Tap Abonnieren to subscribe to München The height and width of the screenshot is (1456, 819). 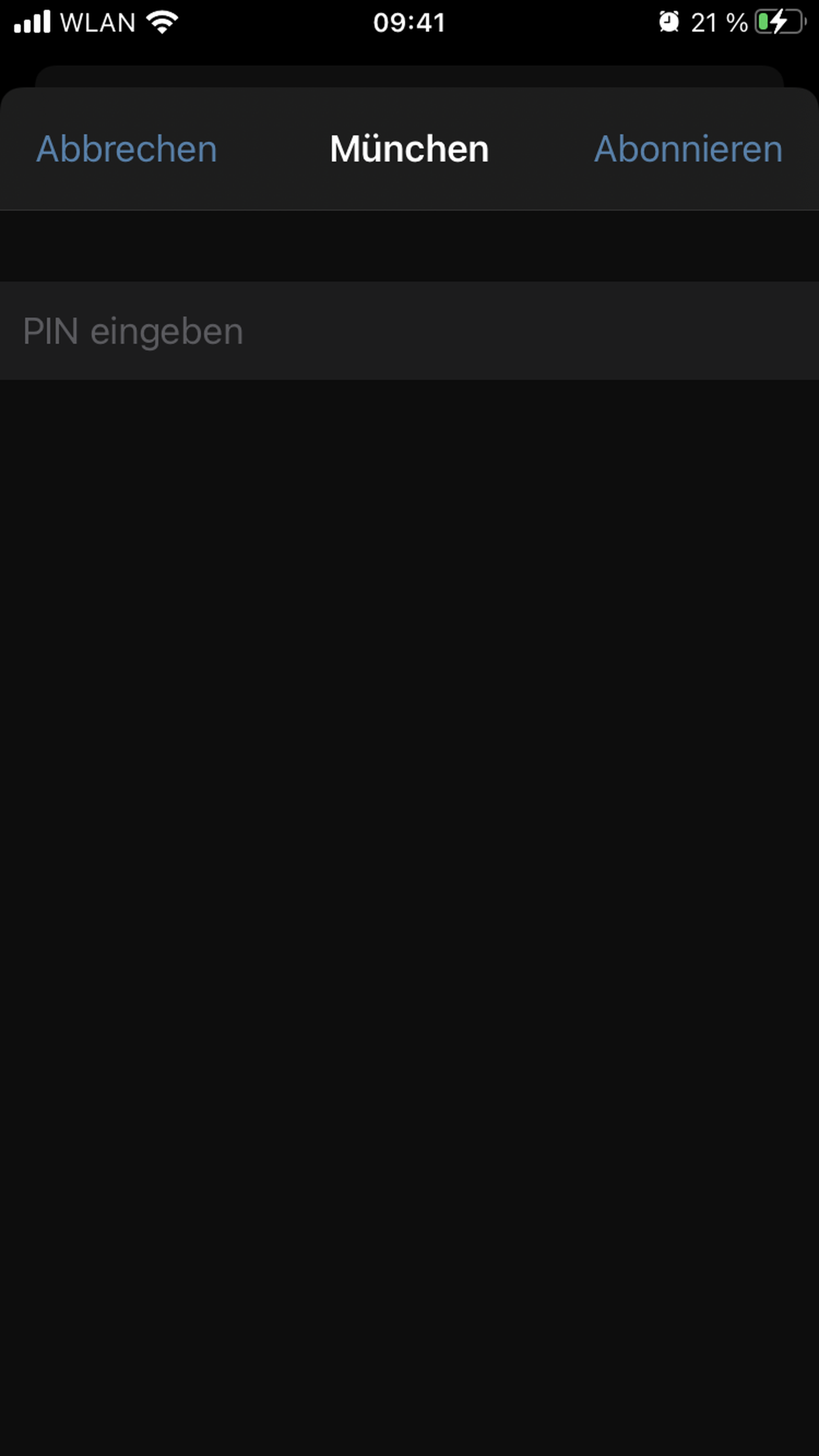pyautogui.click(x=688, y=149)
